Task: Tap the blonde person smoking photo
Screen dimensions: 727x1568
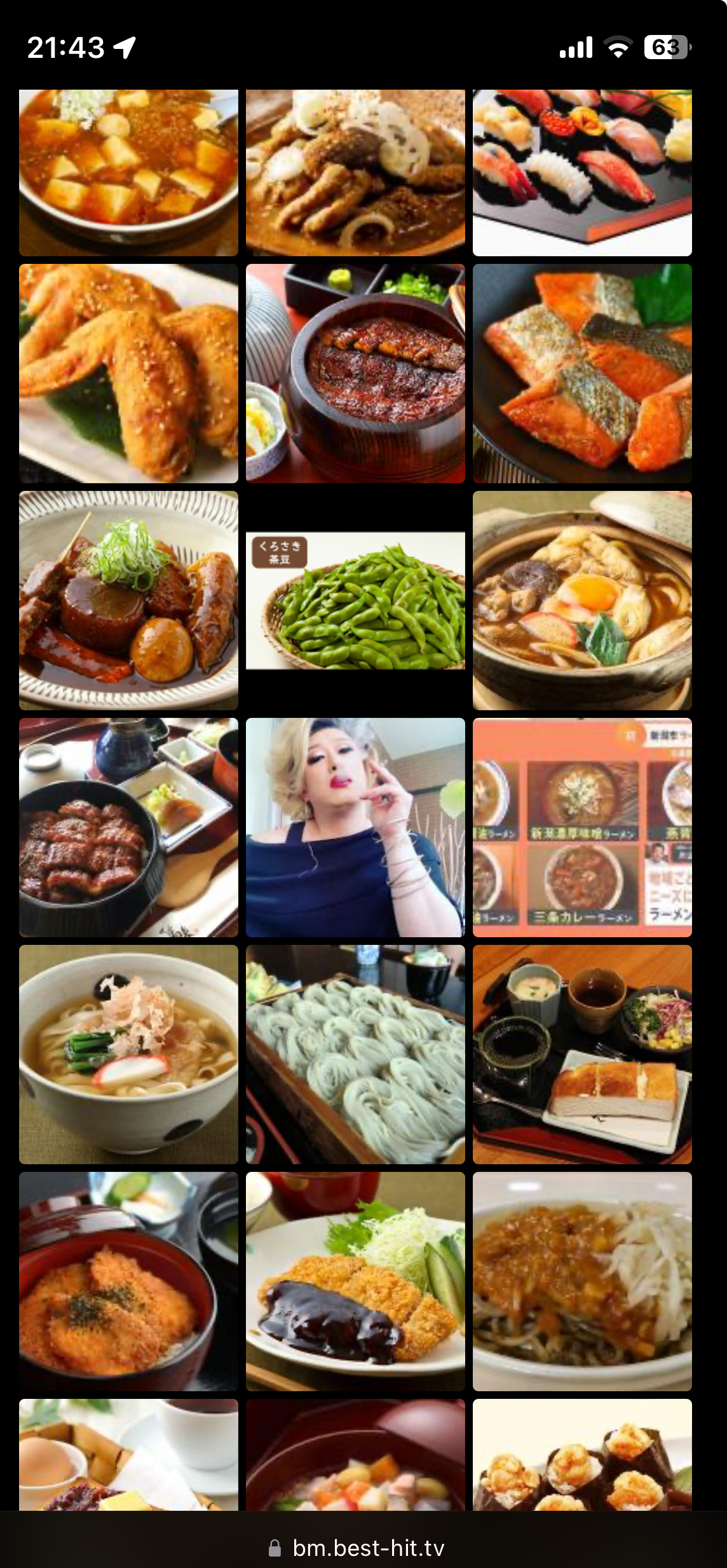Action: click(x=355, y=827)
